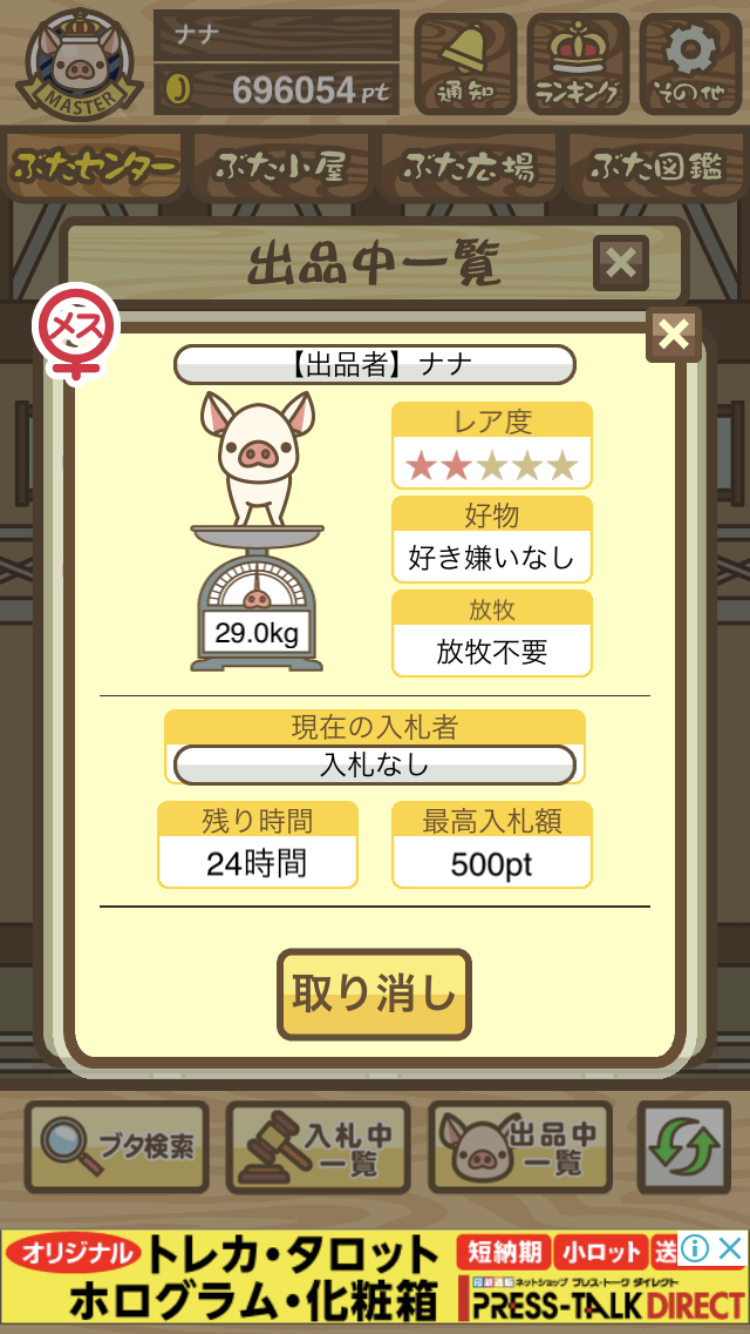Close the PRESS-TALK DIRECT ad banner

tap(731, 1248)
